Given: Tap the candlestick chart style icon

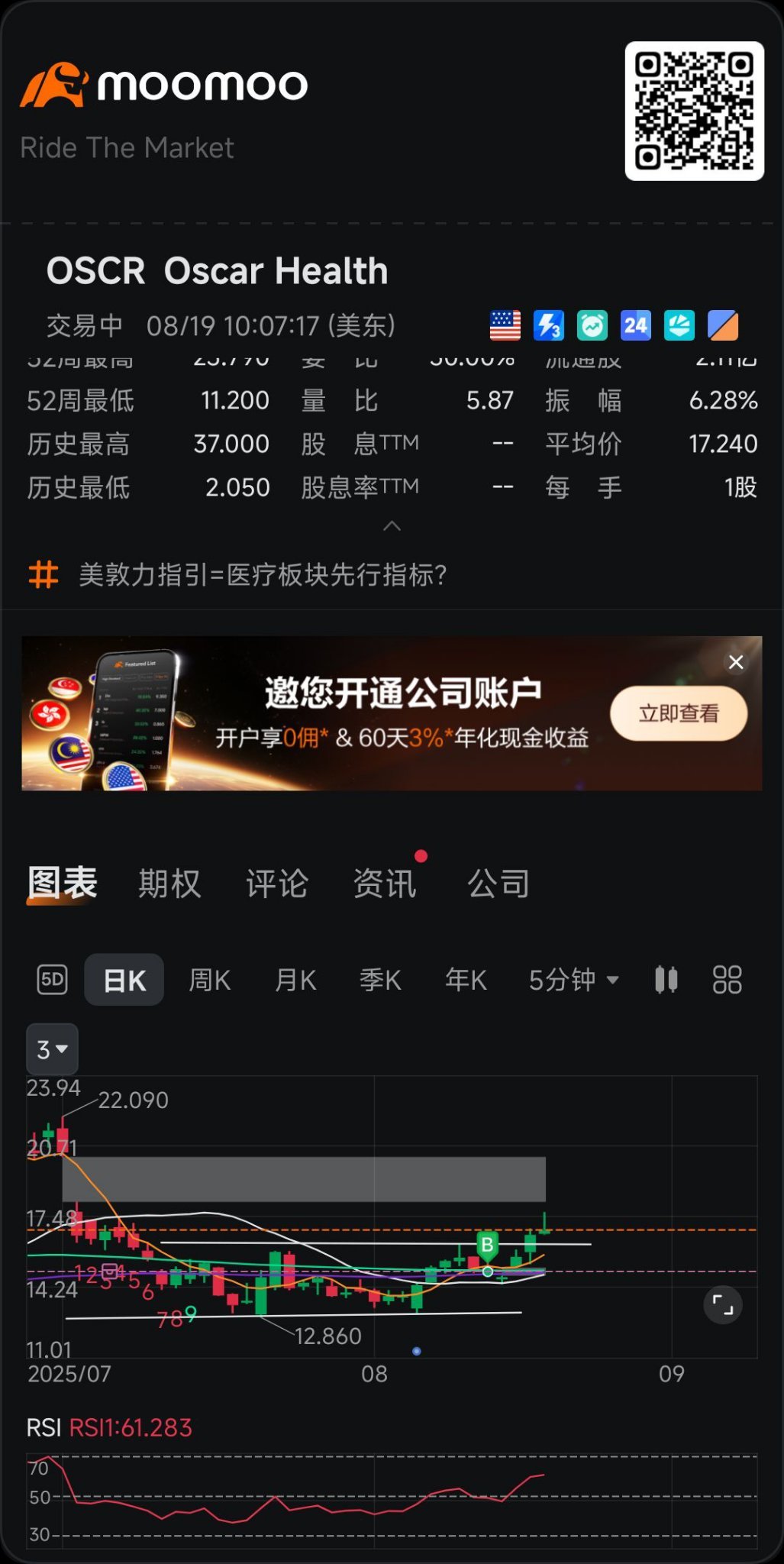Looking at the screenshot, I should [x=666, y=980].
